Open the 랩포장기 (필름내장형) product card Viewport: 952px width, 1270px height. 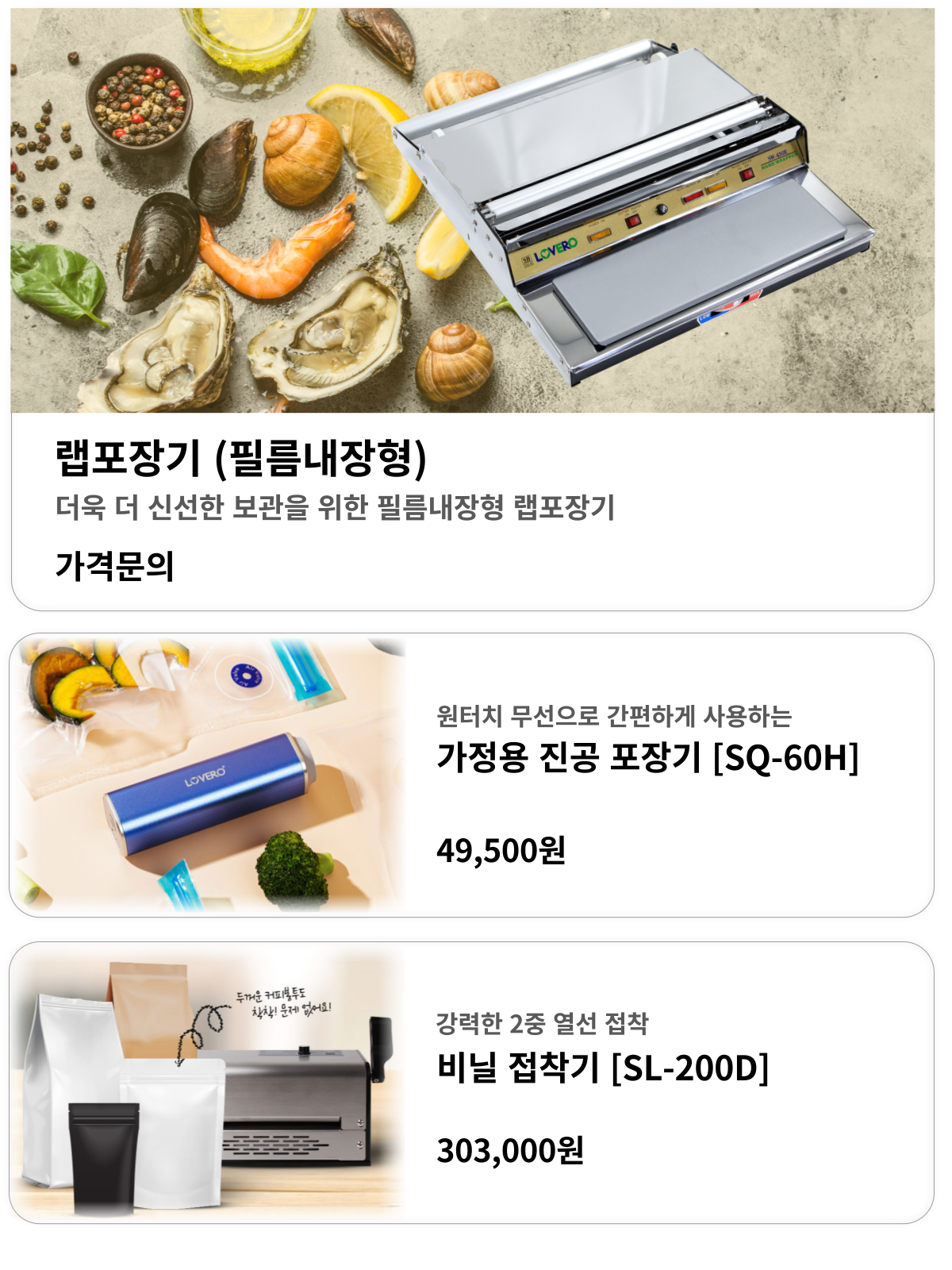pyautogui.click(x=472, y=310)
